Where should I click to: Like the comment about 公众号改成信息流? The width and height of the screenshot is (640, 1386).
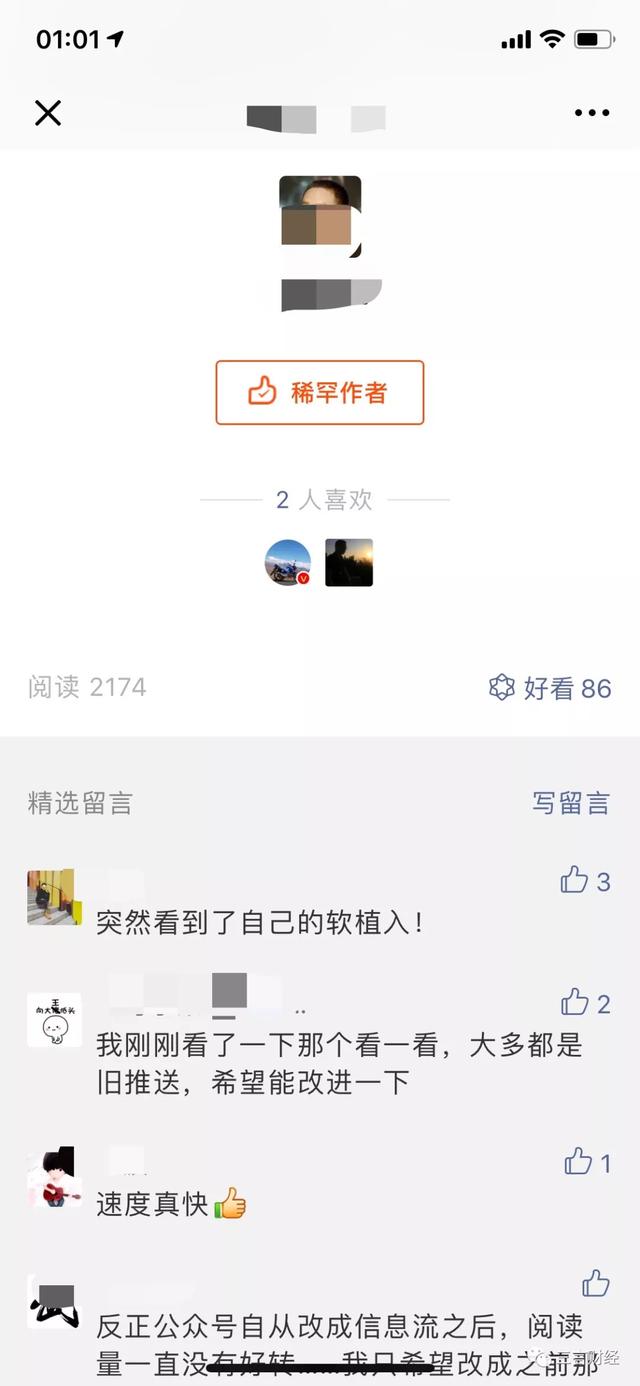(596, 1283)
